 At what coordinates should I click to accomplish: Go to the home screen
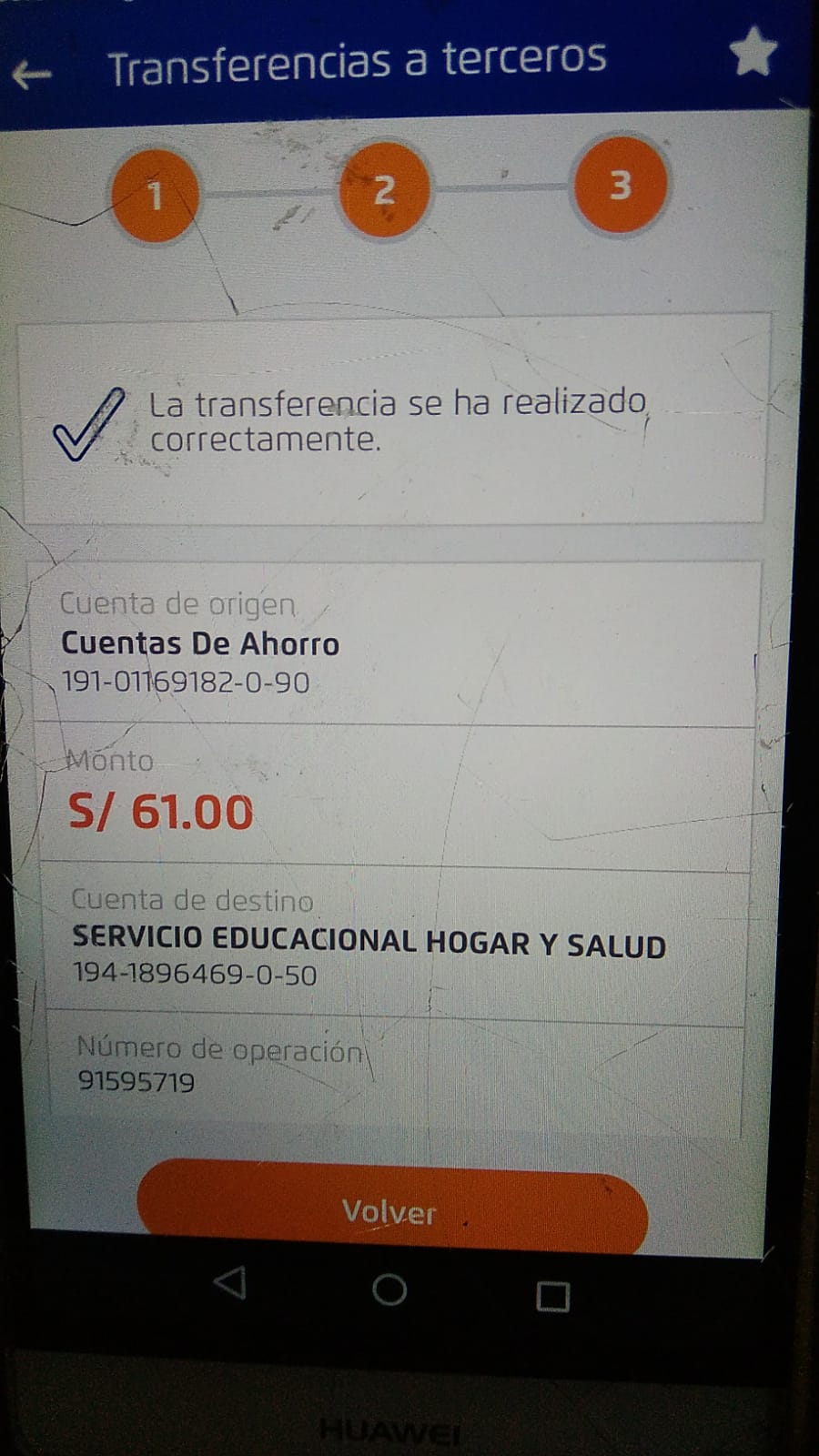coord(389,1289)
